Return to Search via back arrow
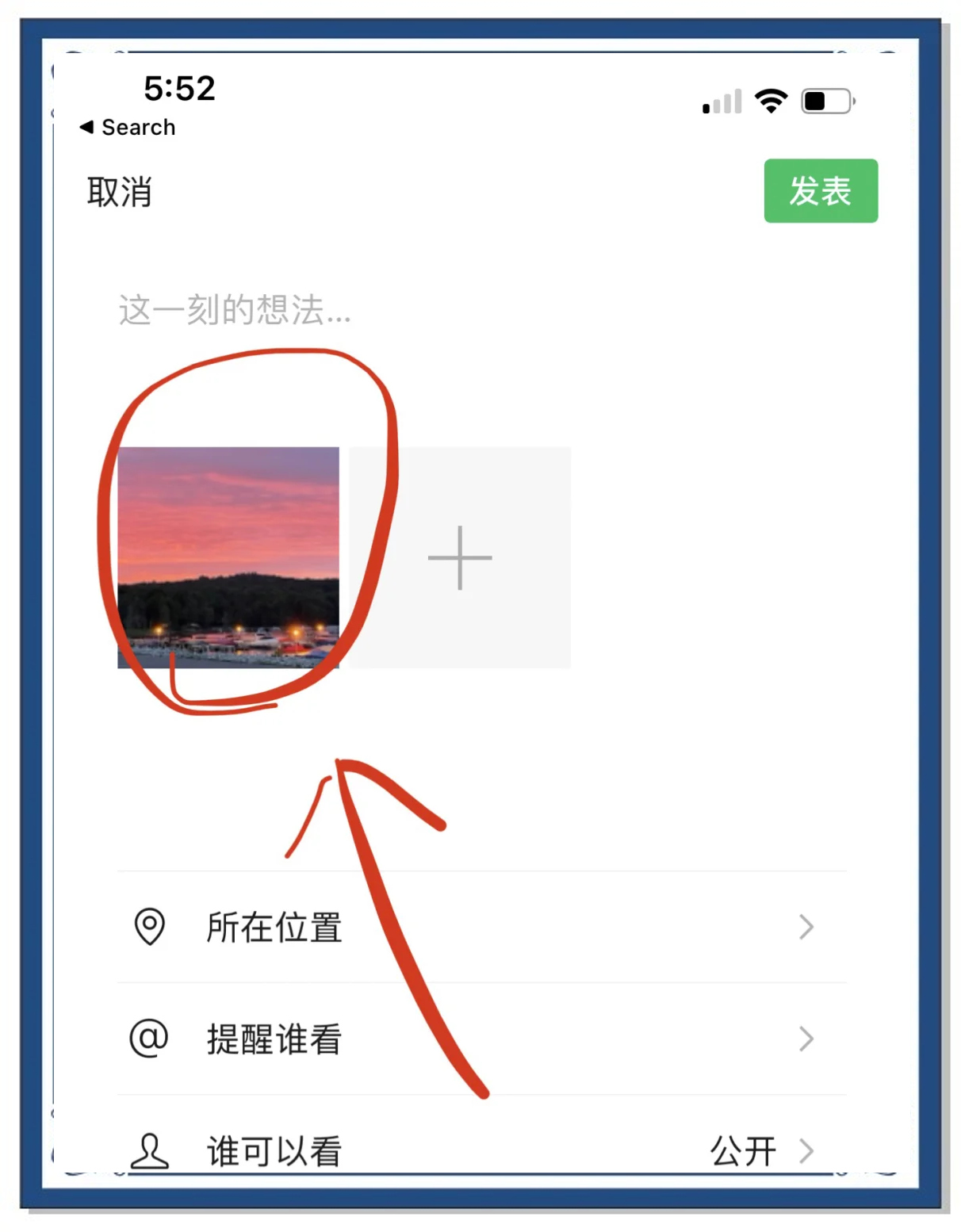 [x=127, y=127]
